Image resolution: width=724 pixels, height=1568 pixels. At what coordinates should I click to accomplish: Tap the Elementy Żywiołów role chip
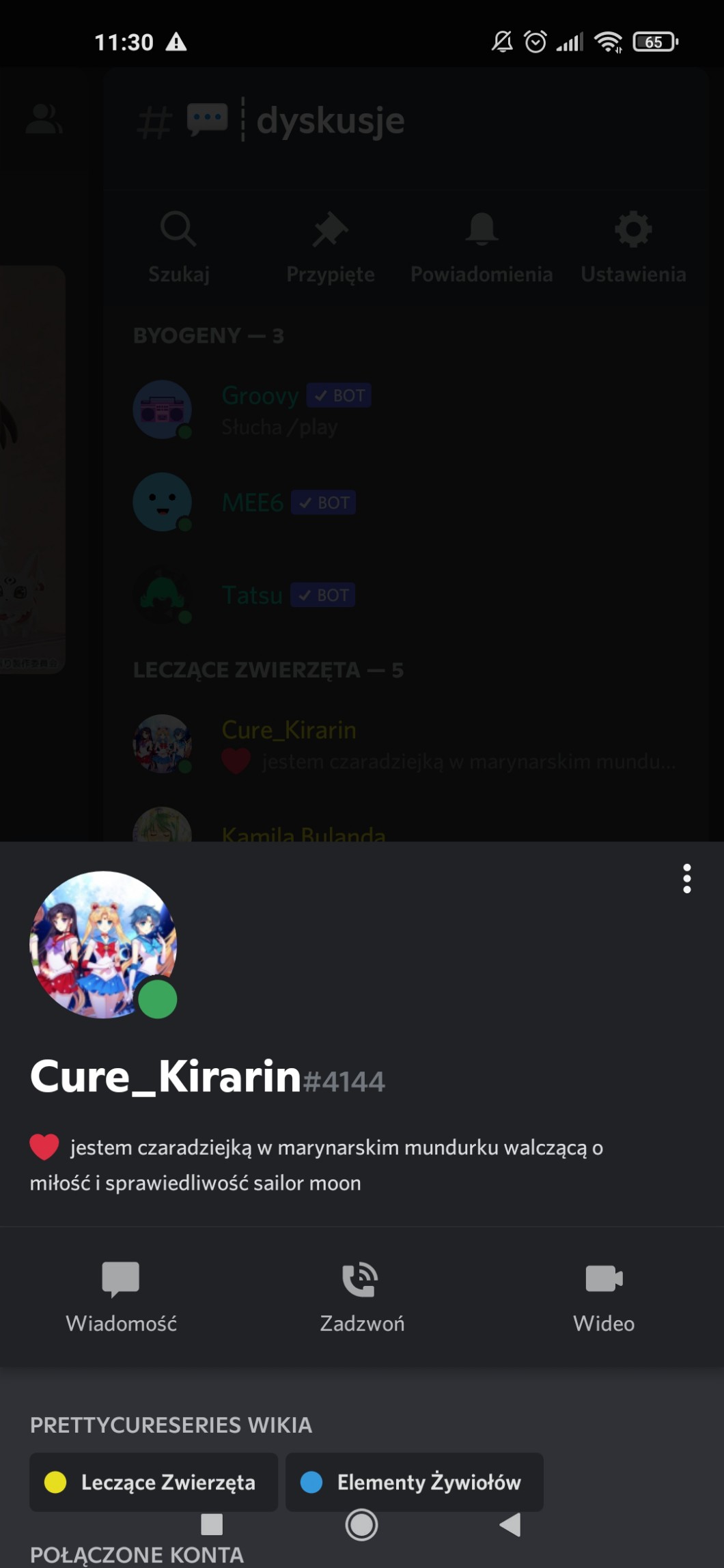coord(415,1482)
